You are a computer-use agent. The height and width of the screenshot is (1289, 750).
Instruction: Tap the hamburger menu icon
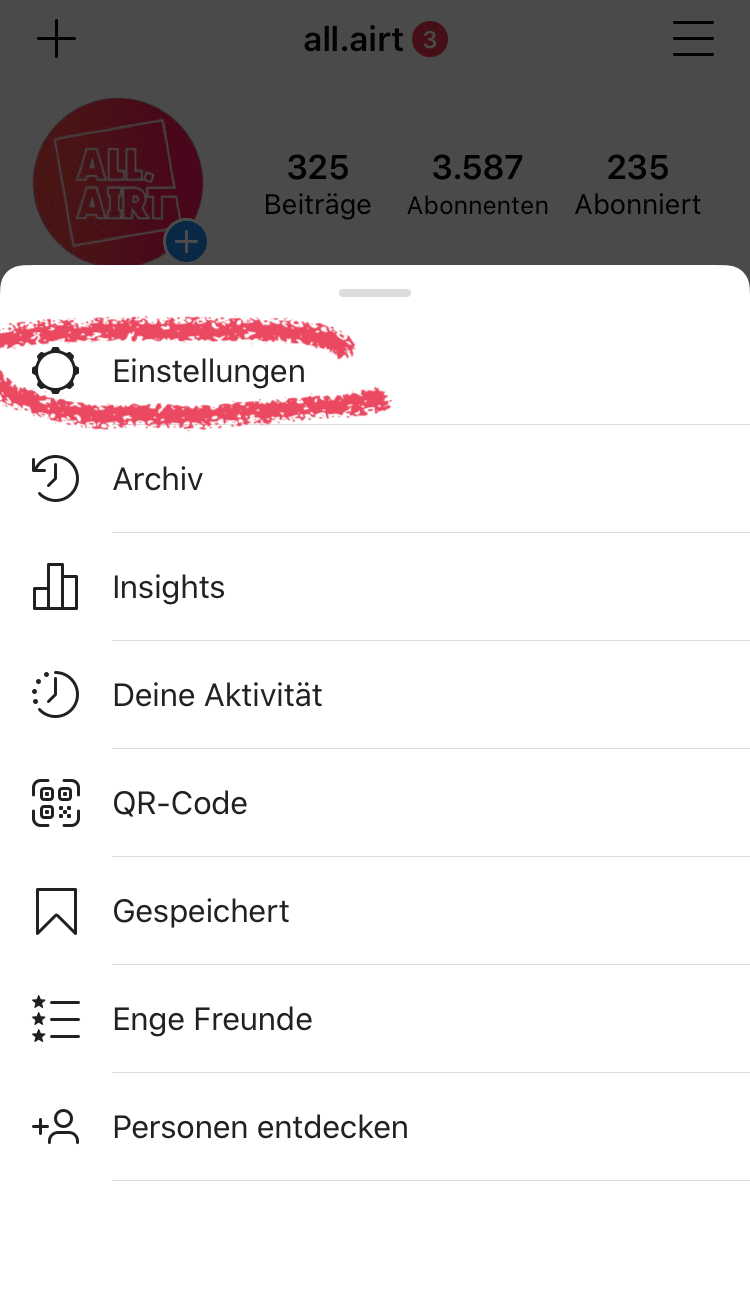(x=693, y=40)
